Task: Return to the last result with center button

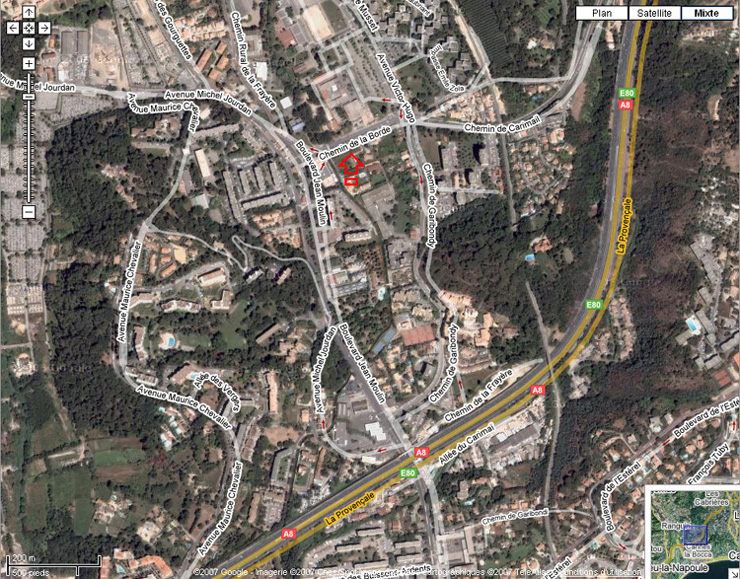Action: tap(28, 28)
